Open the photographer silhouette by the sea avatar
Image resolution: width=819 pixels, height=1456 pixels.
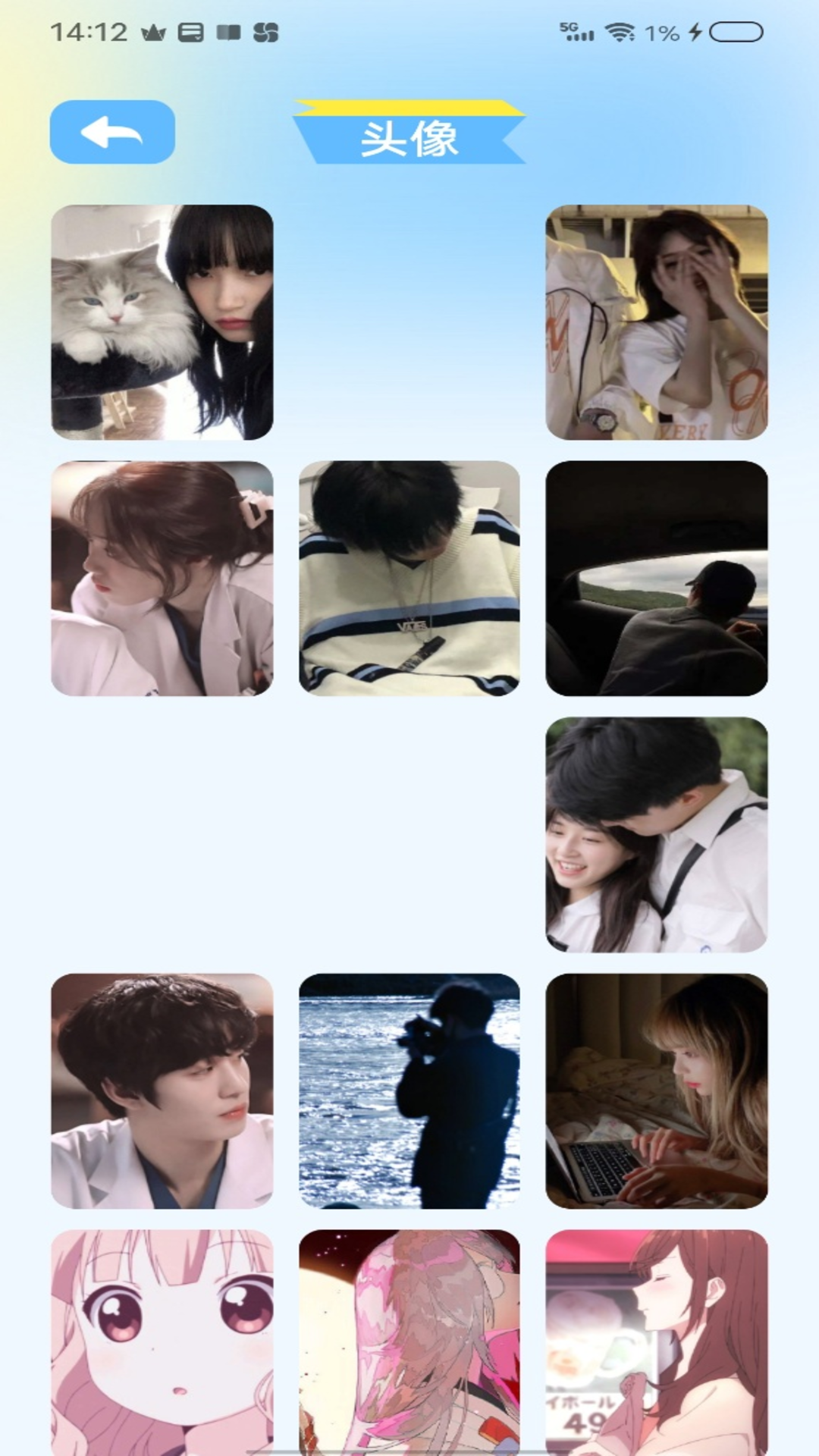409,1091
